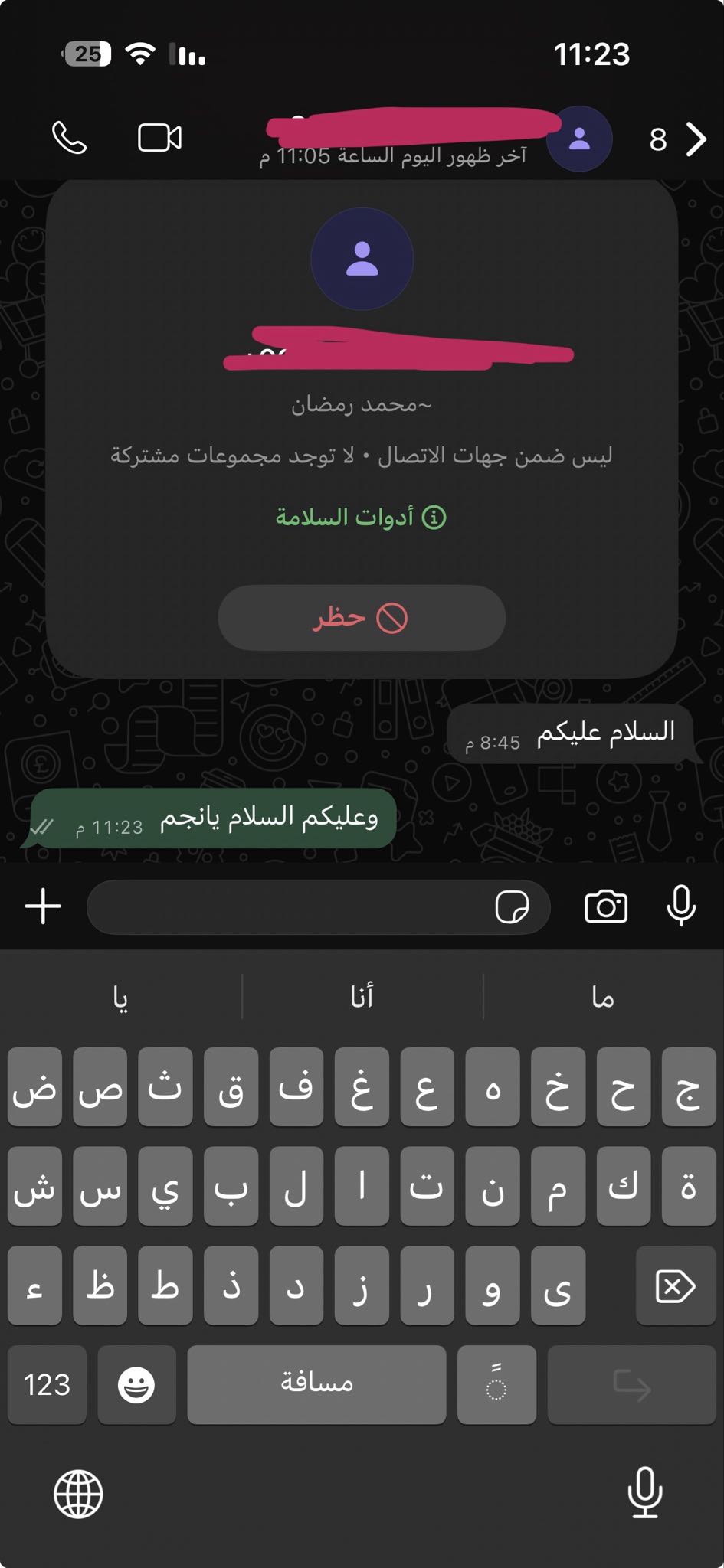Viewport: 724px width, 1568px height.
Task: Start a voice call with this contact
Action: coord(69,139)
